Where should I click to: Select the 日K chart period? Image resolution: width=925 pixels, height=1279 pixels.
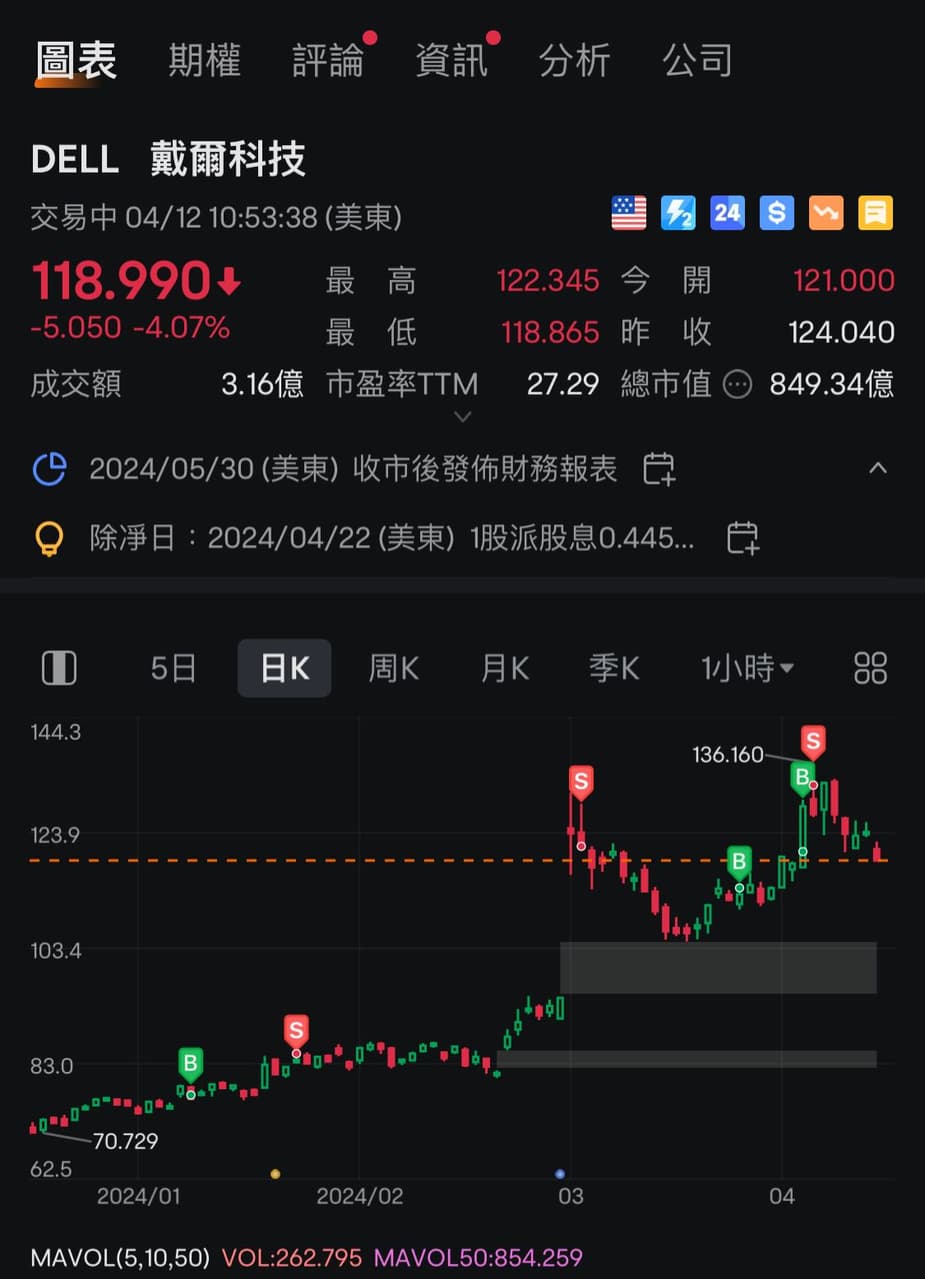point(284,668)
